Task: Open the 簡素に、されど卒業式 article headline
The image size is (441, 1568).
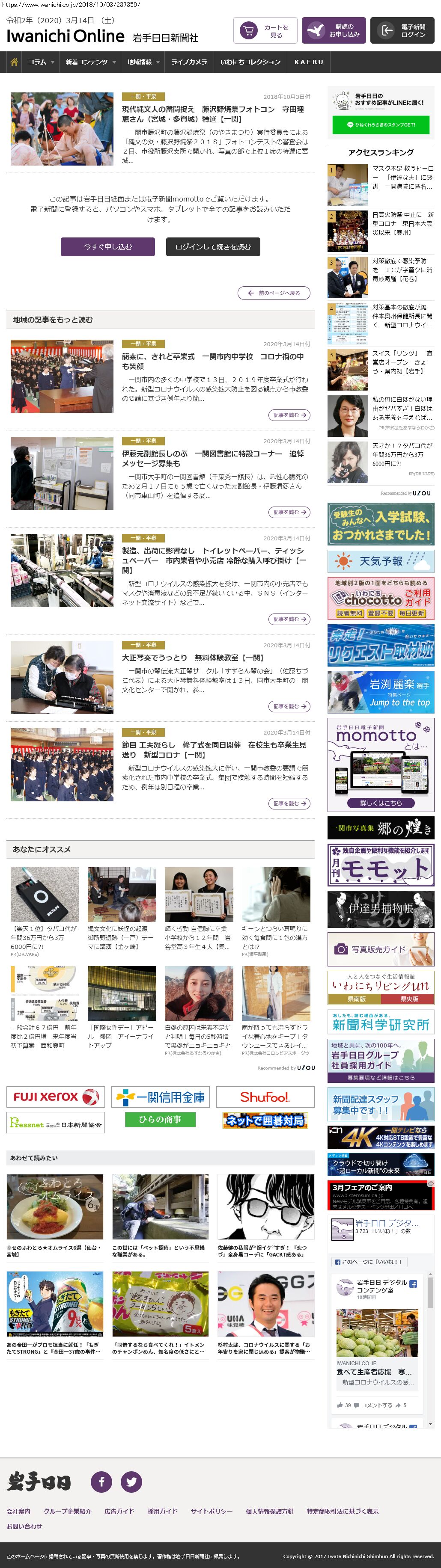Action: coord(213,361)
